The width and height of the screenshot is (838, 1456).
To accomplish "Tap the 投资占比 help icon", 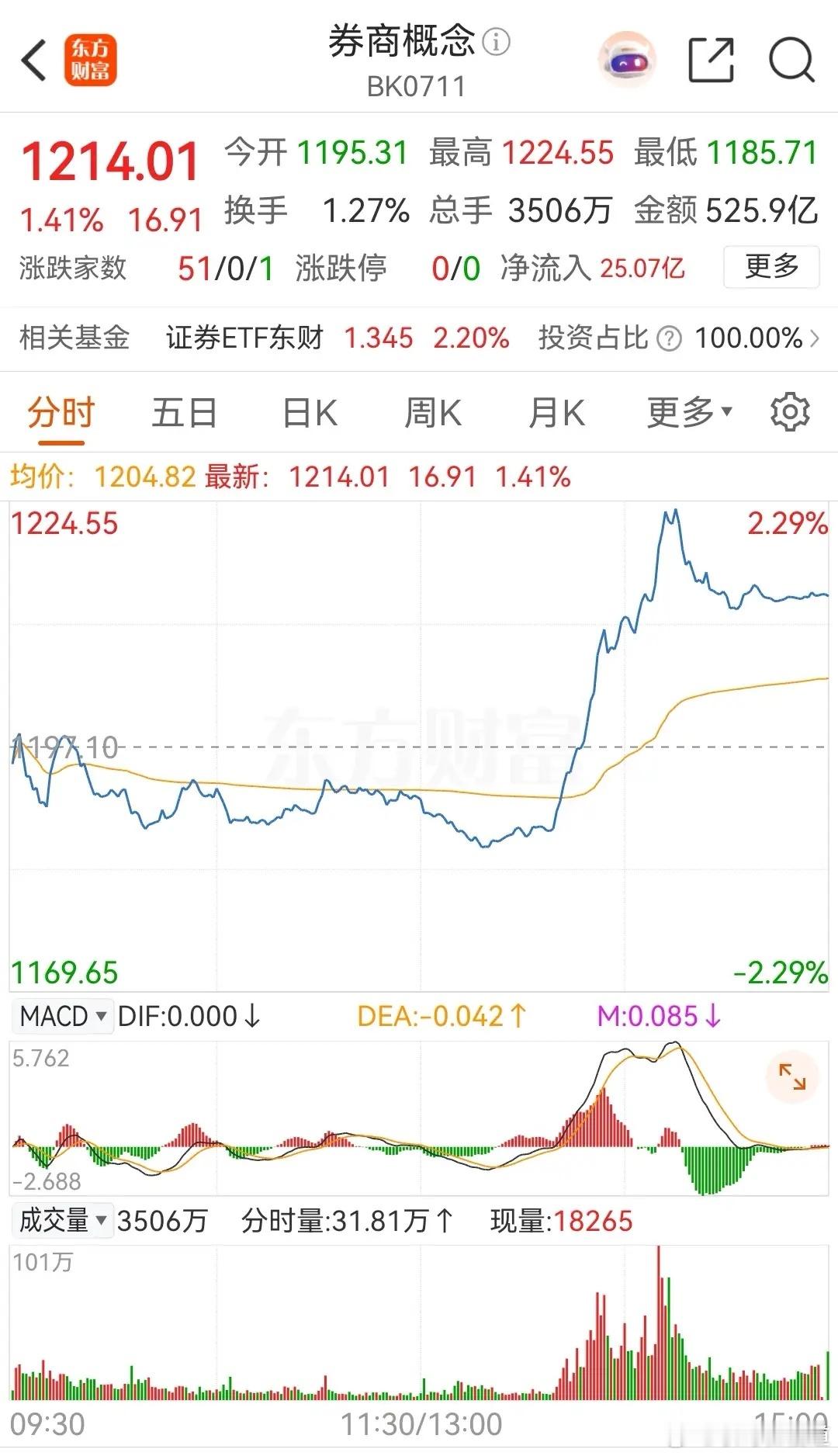I will point(669,338).
